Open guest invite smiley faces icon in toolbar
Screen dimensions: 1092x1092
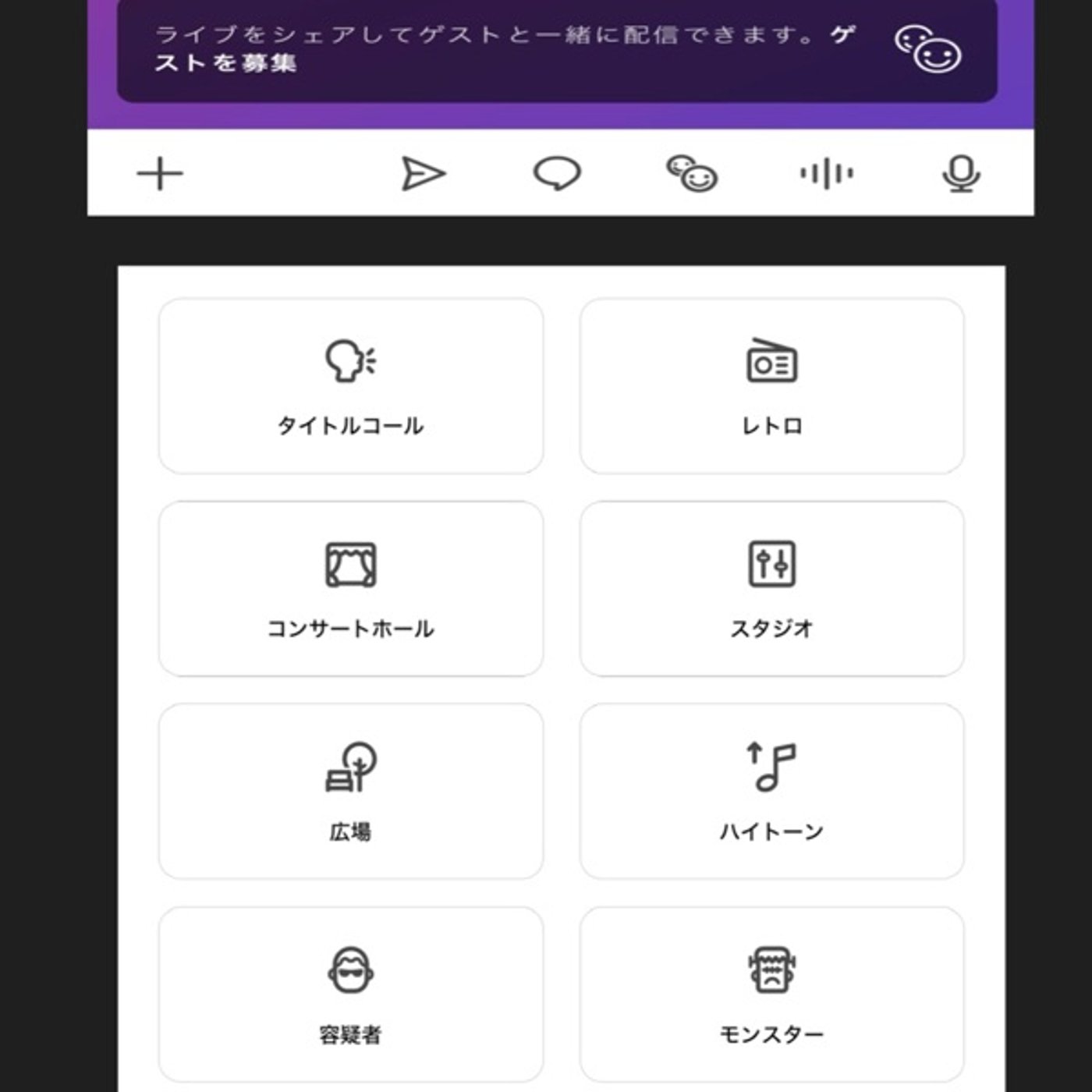point(692,173)
